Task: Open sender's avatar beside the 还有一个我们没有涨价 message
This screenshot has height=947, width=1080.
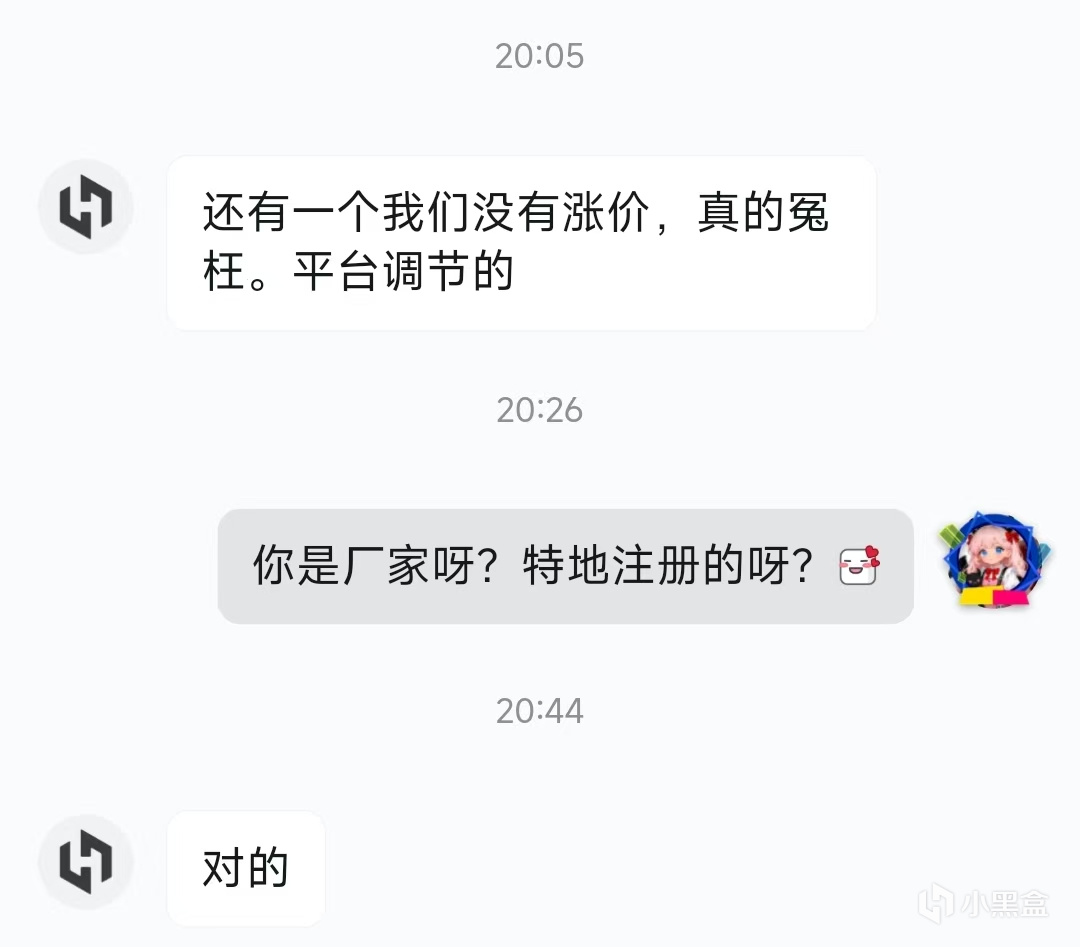Action: 85,206
